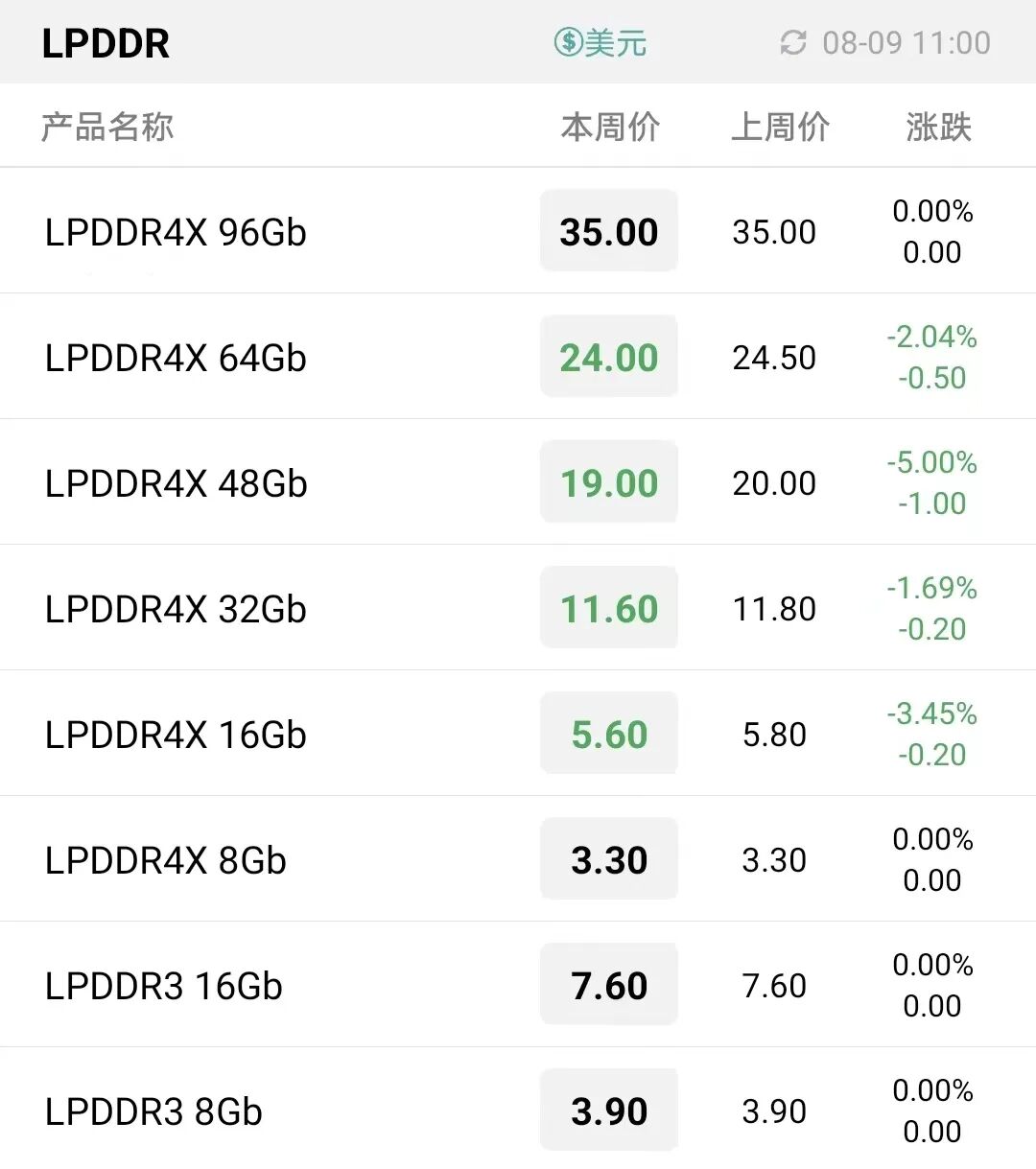Tap the LPDDR4X 16Gb row
This screenshot has height=1169, width=1036.
[x=176, y=735]
